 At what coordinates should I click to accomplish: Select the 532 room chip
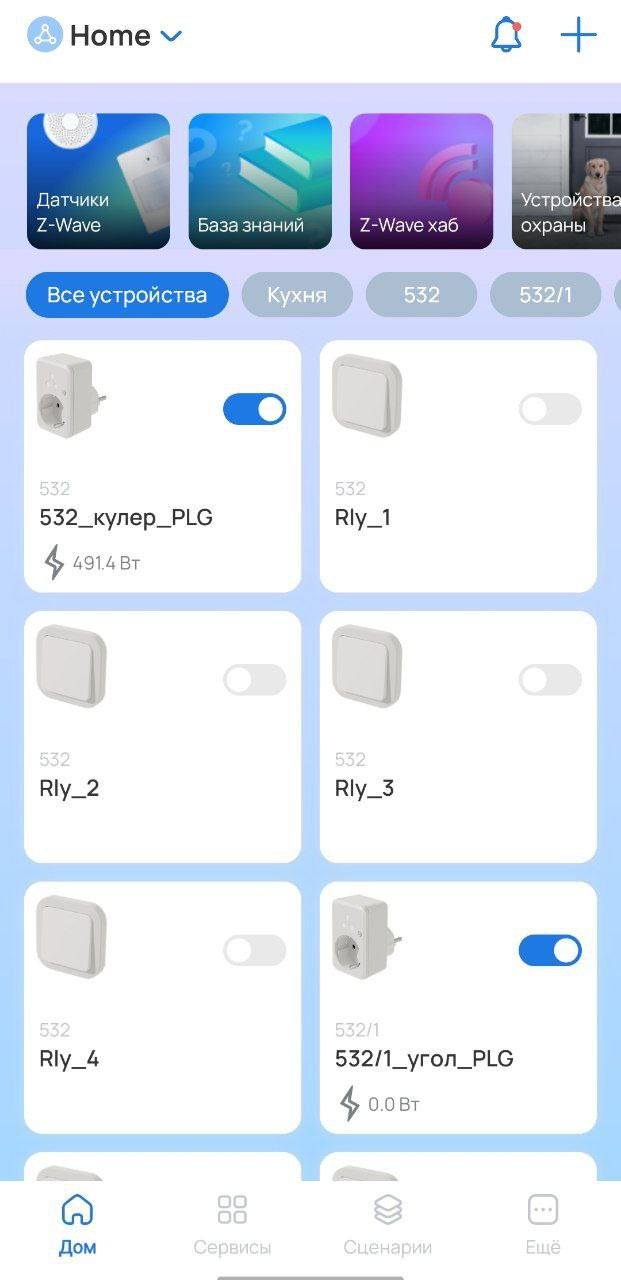coord(421,295)
